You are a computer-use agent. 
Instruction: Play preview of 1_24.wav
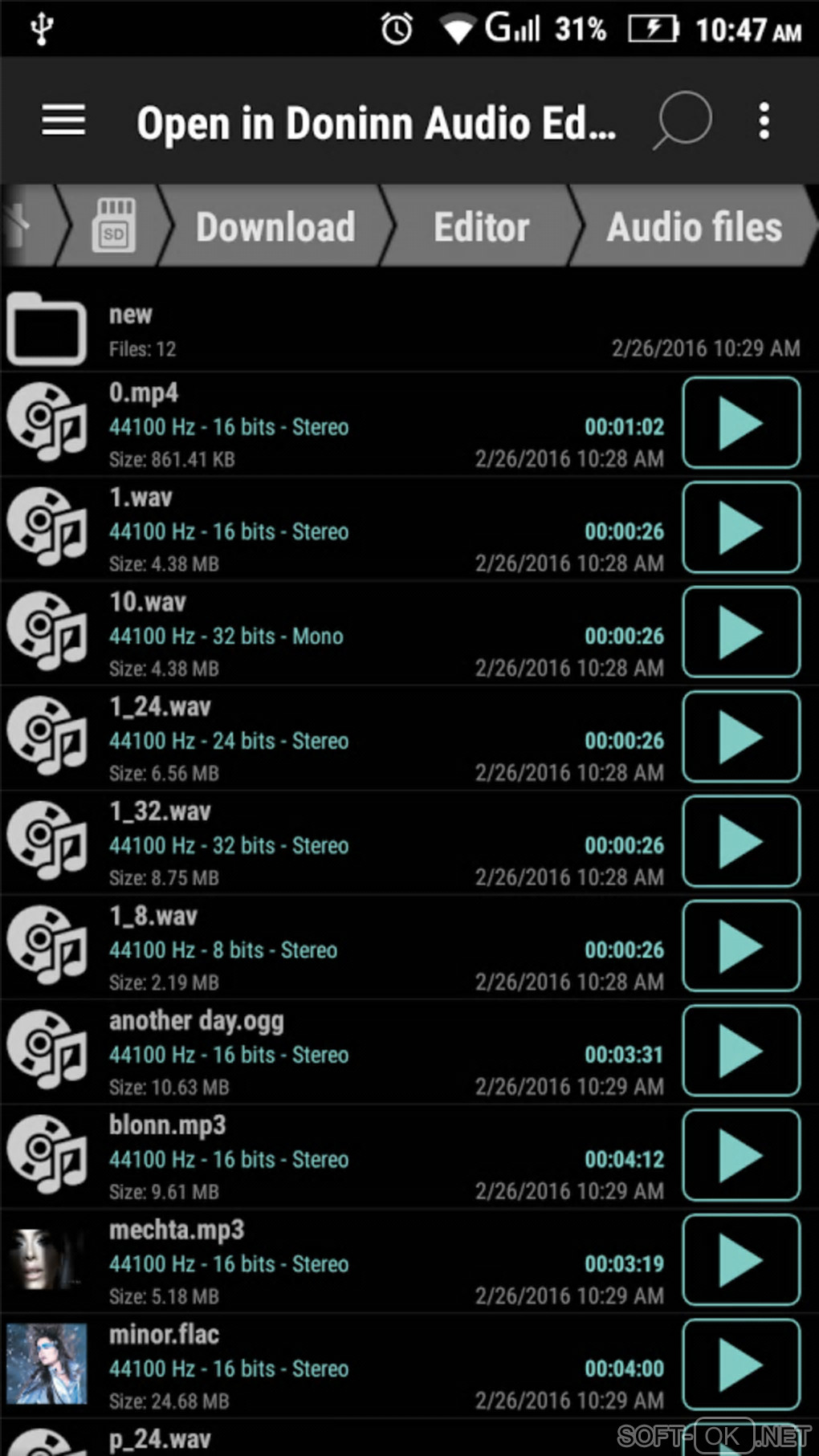[740, 737]
